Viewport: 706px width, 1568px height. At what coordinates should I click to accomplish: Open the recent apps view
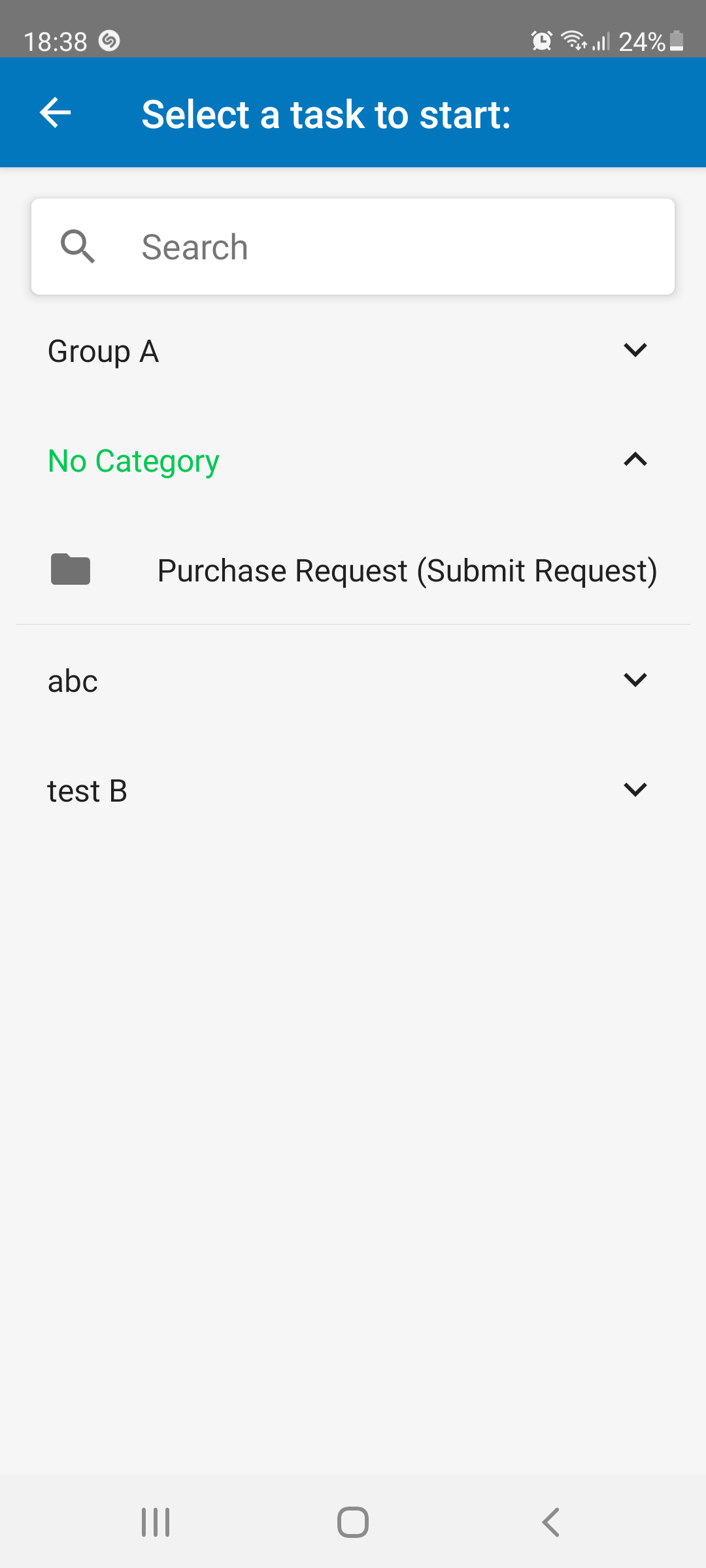(x=156, y=1522)
